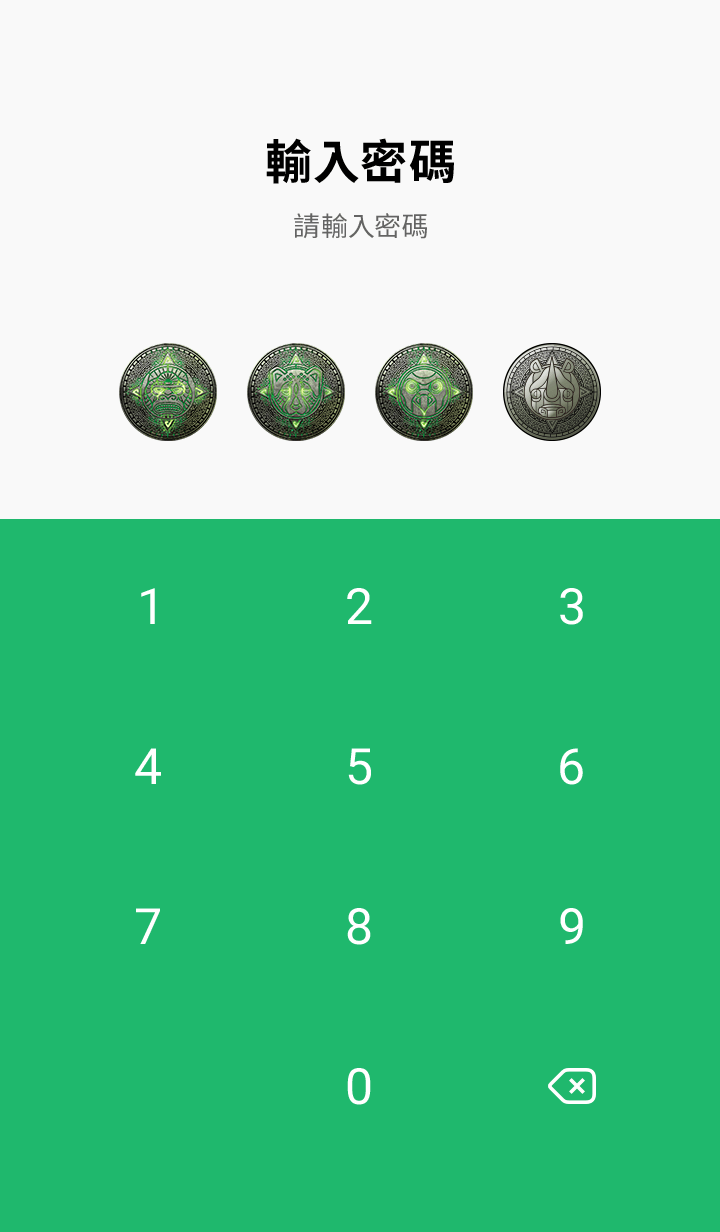The width and height of the screenshot is (720, 1232).
Task: Enter digit 6
Action: point(571,767)
